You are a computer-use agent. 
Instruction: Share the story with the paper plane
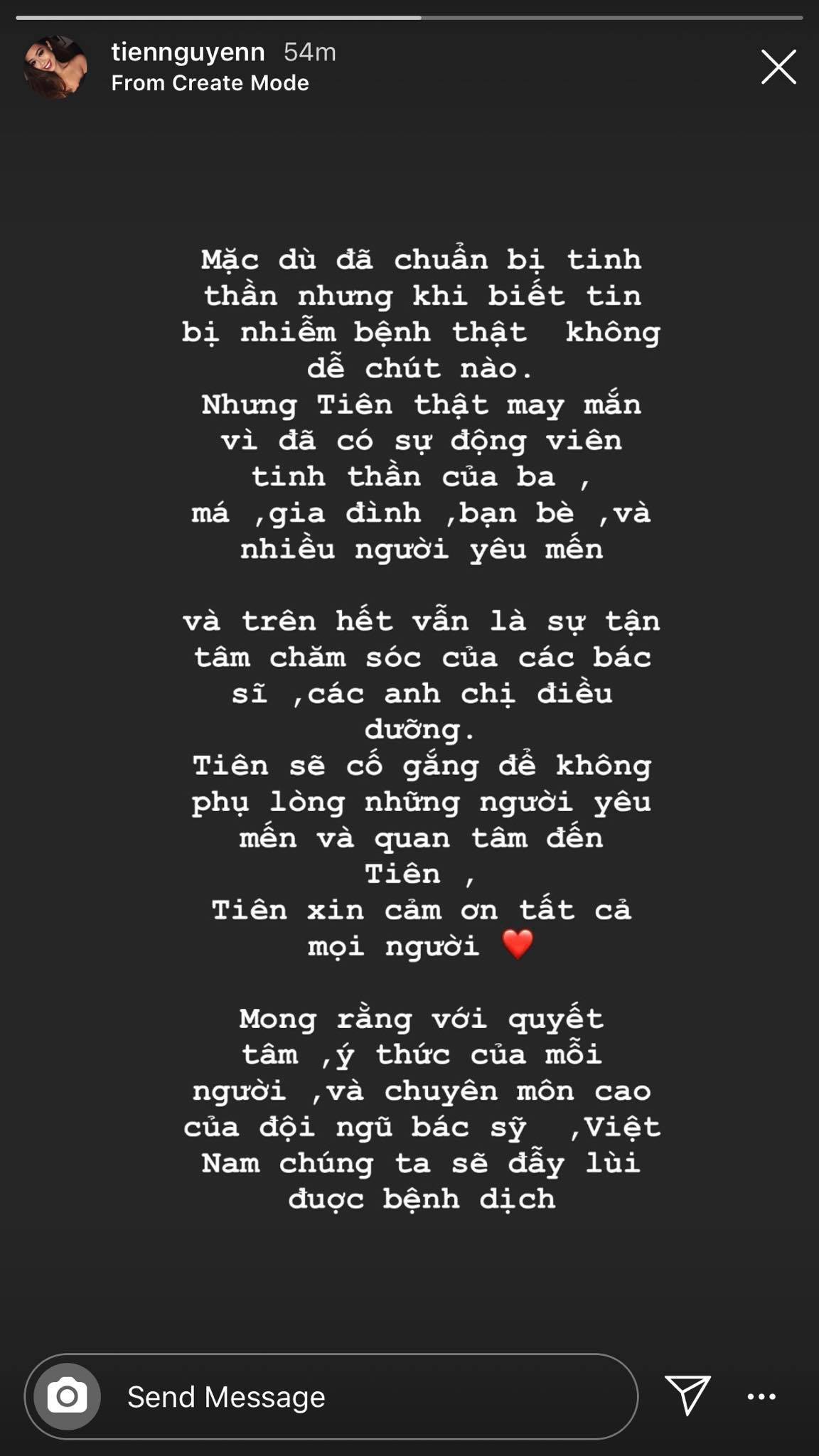click(687, 1394)
